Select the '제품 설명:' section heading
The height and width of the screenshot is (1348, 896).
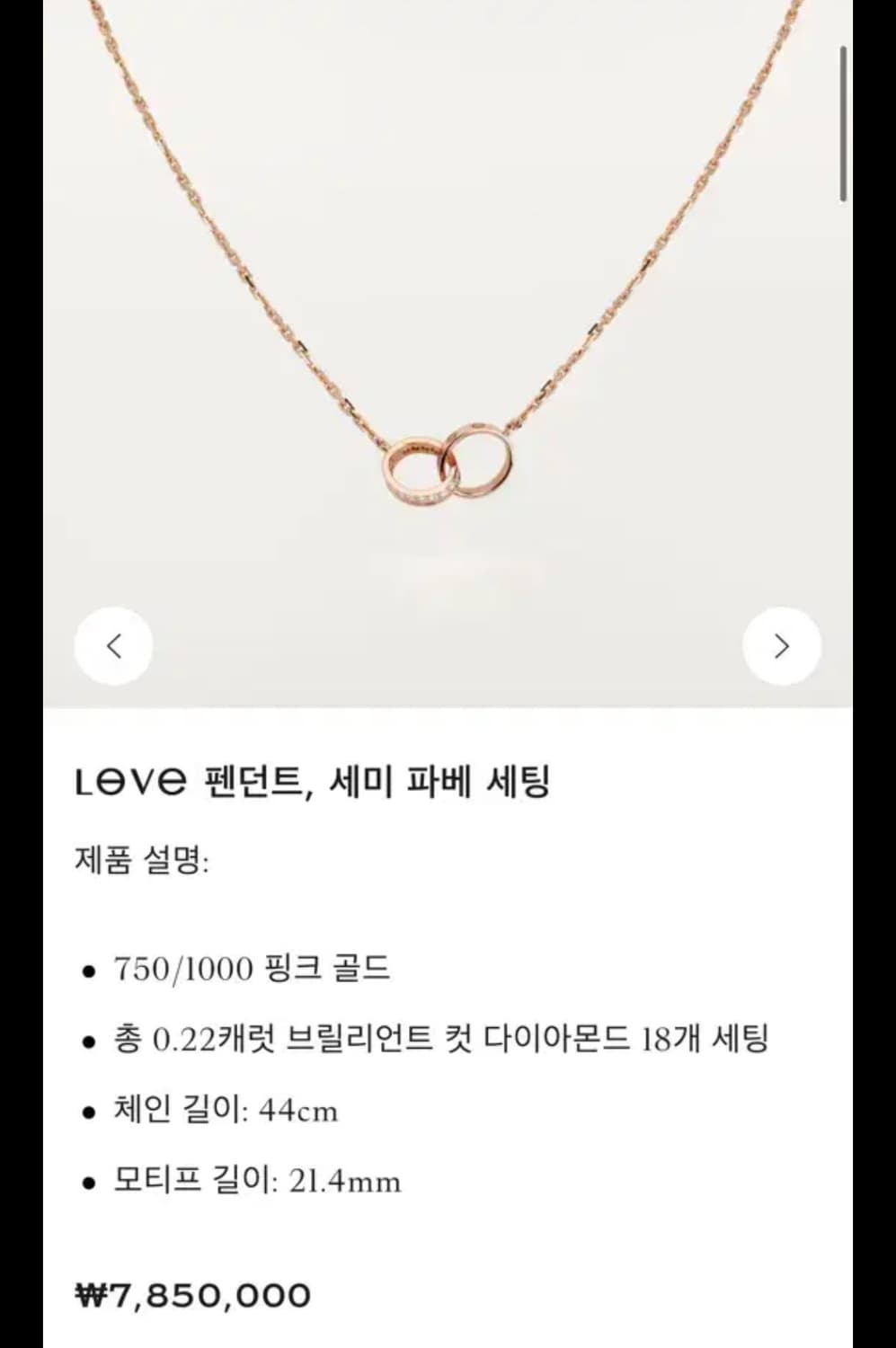point(139,860)
